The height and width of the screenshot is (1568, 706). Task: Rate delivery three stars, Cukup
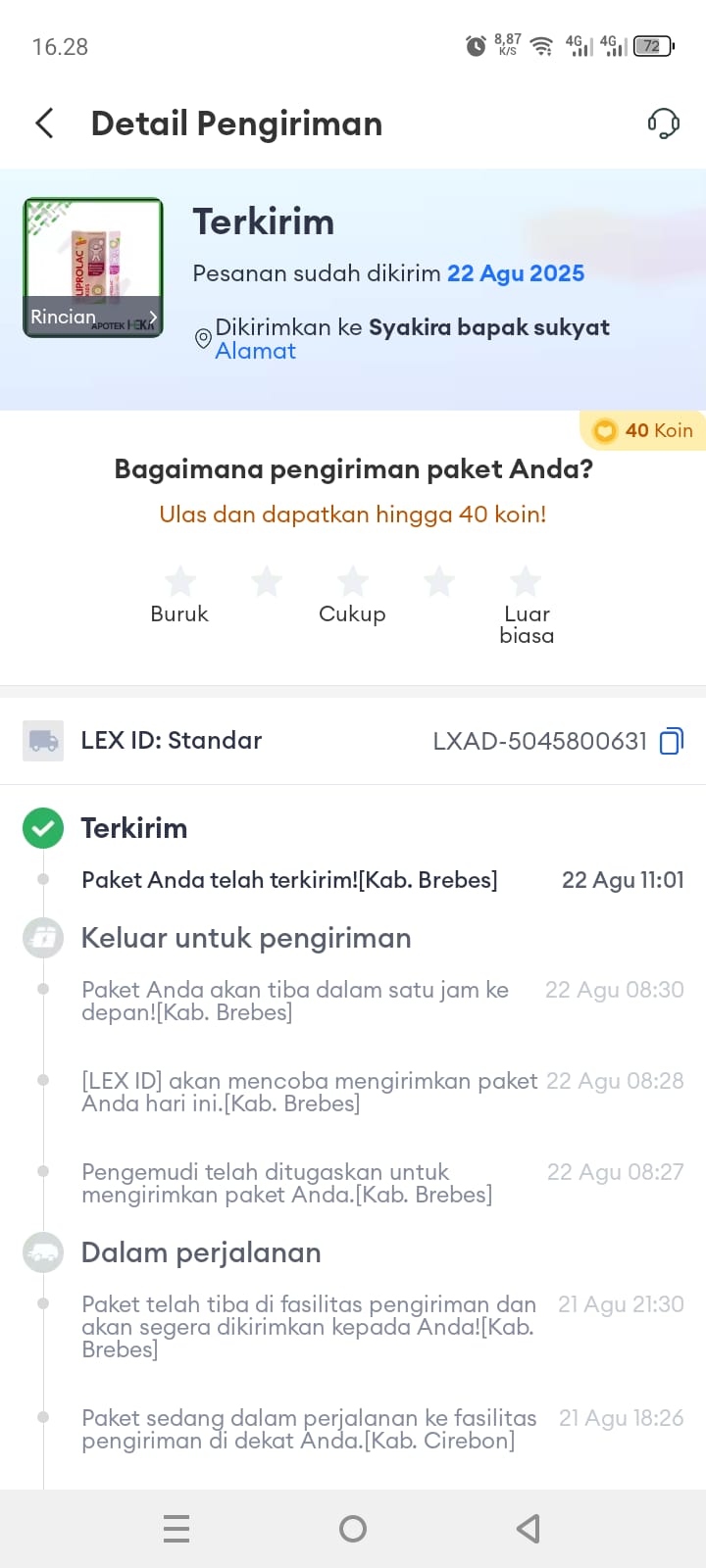point(353,581)
